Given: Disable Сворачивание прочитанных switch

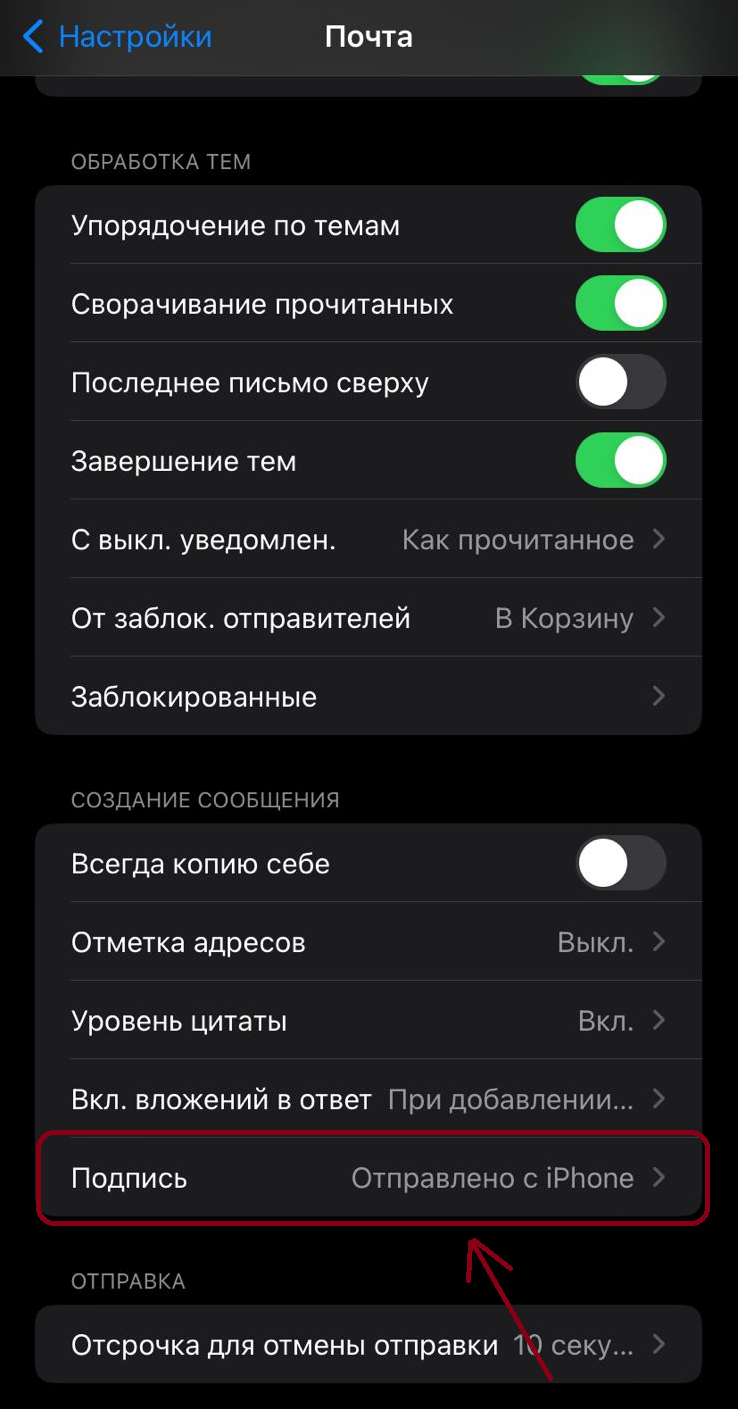Looking at the screenshot, I should [x=620, y=304].
